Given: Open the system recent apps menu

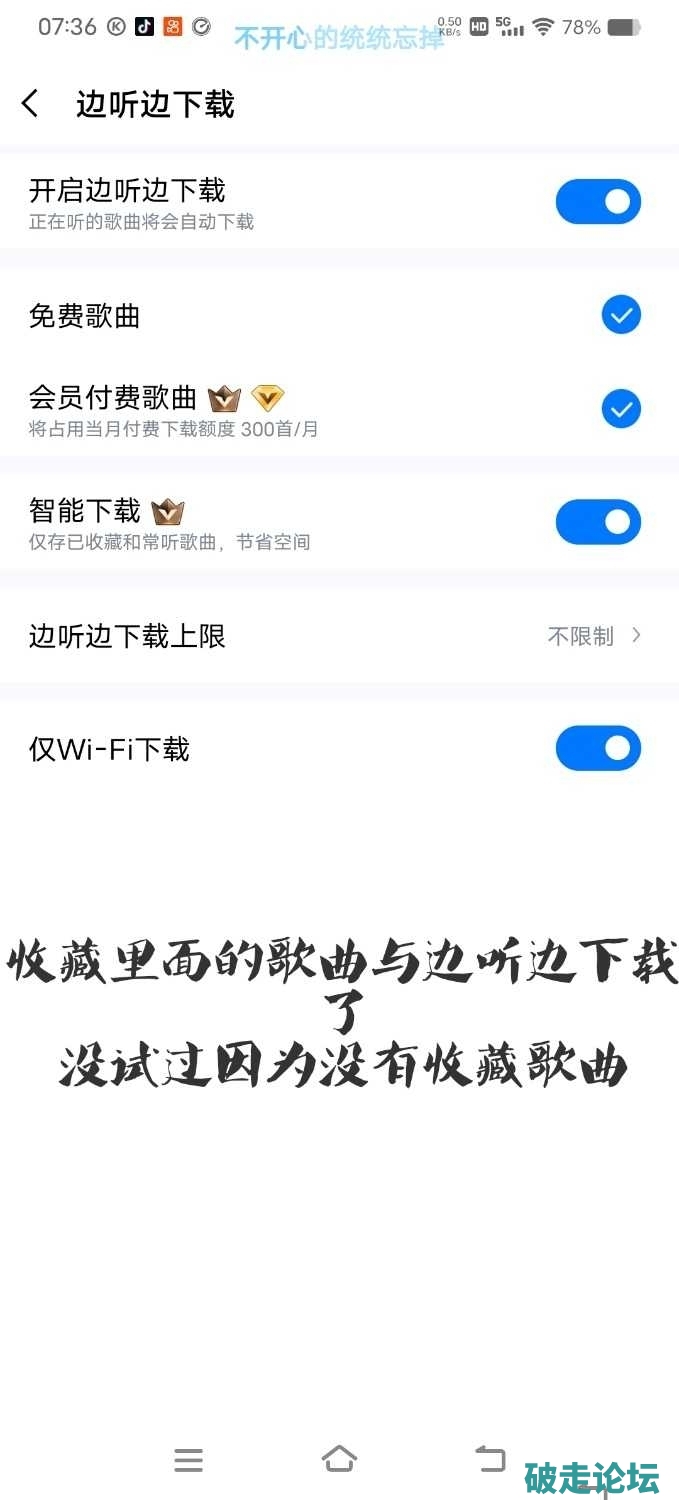Looking at the screenshot, I should [188, 1460].
